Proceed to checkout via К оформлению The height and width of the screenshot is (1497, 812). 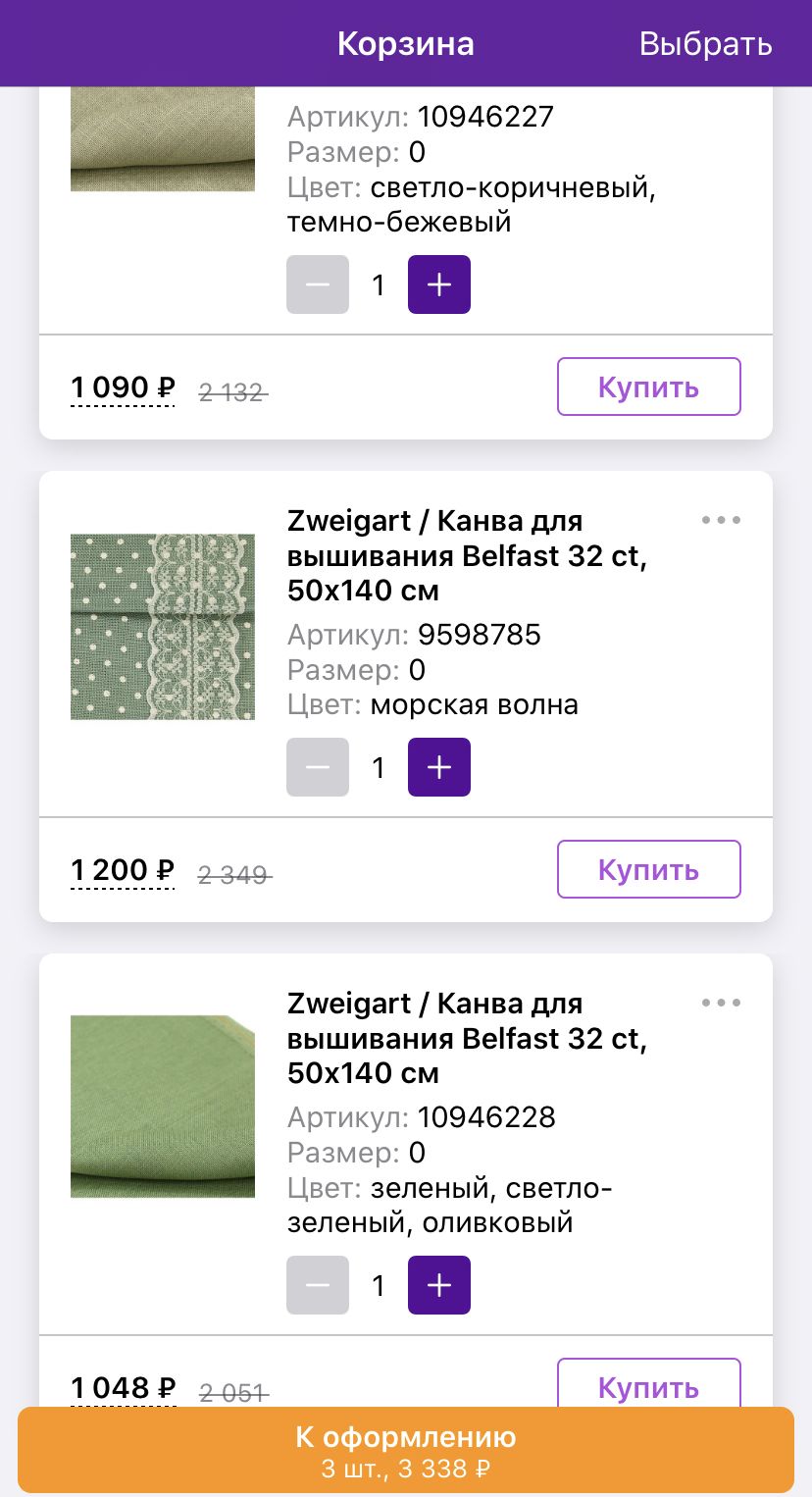pyautogui.click(x=406, y=1451)
